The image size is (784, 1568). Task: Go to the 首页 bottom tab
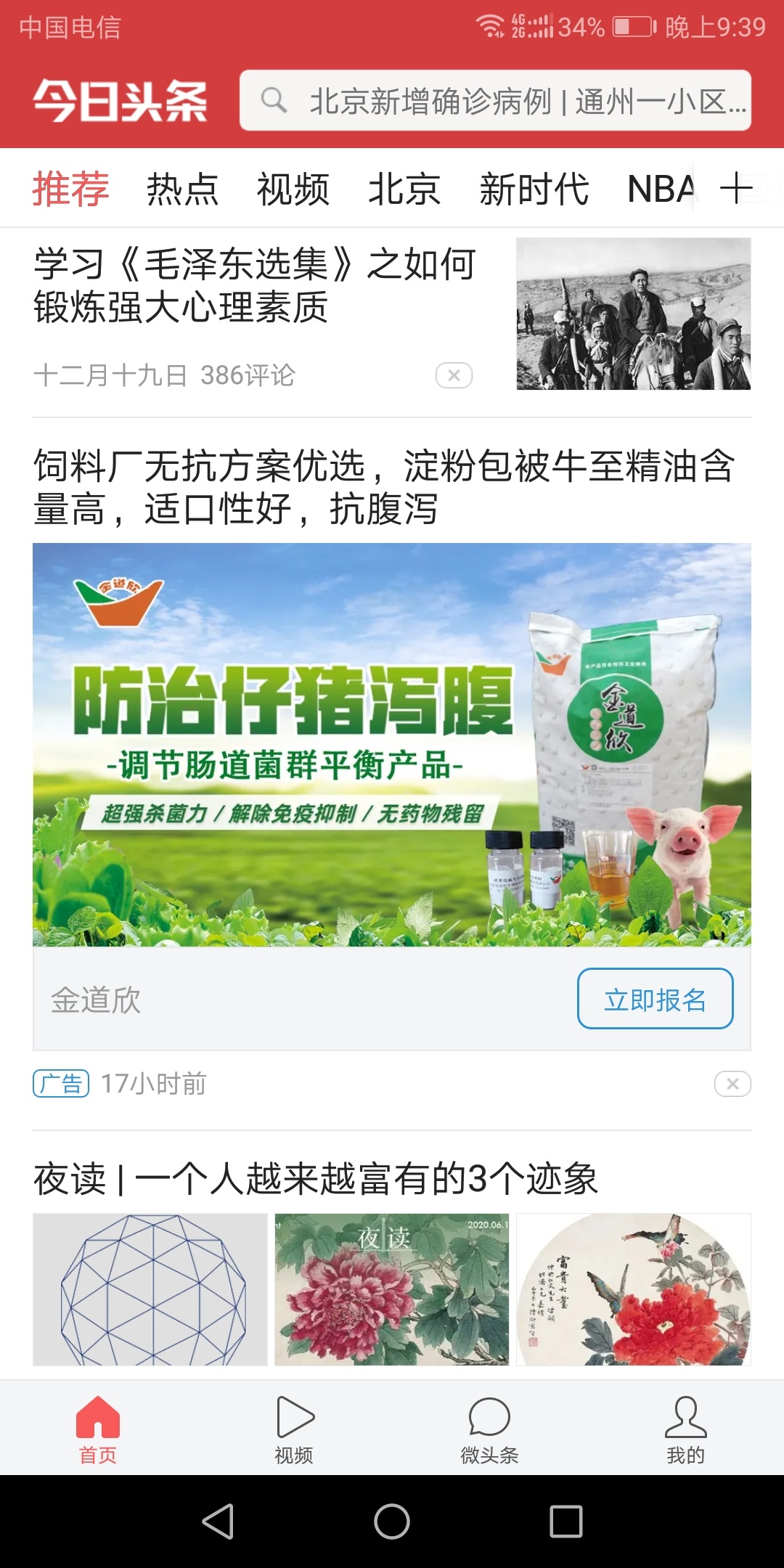point(98,1429)
